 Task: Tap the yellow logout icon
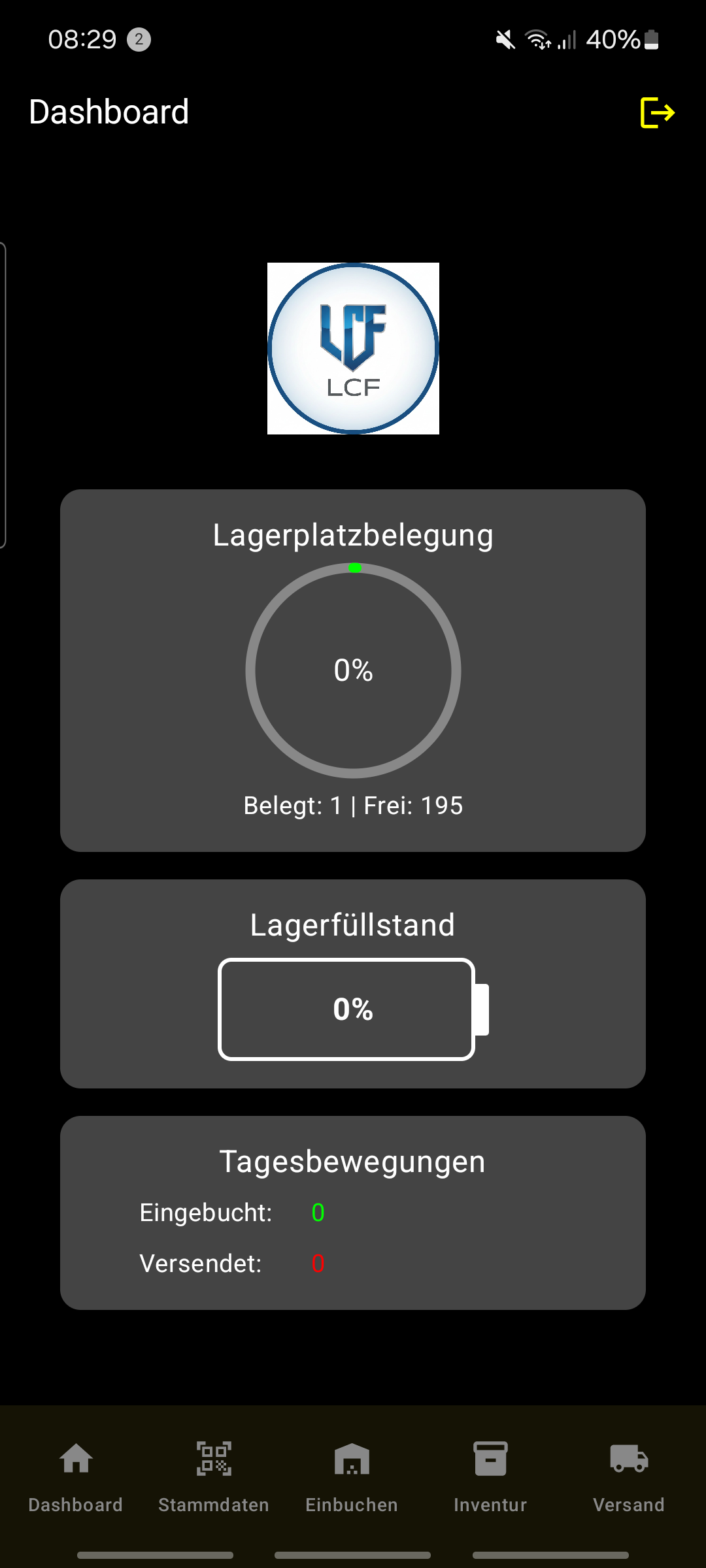coord(658,112)
